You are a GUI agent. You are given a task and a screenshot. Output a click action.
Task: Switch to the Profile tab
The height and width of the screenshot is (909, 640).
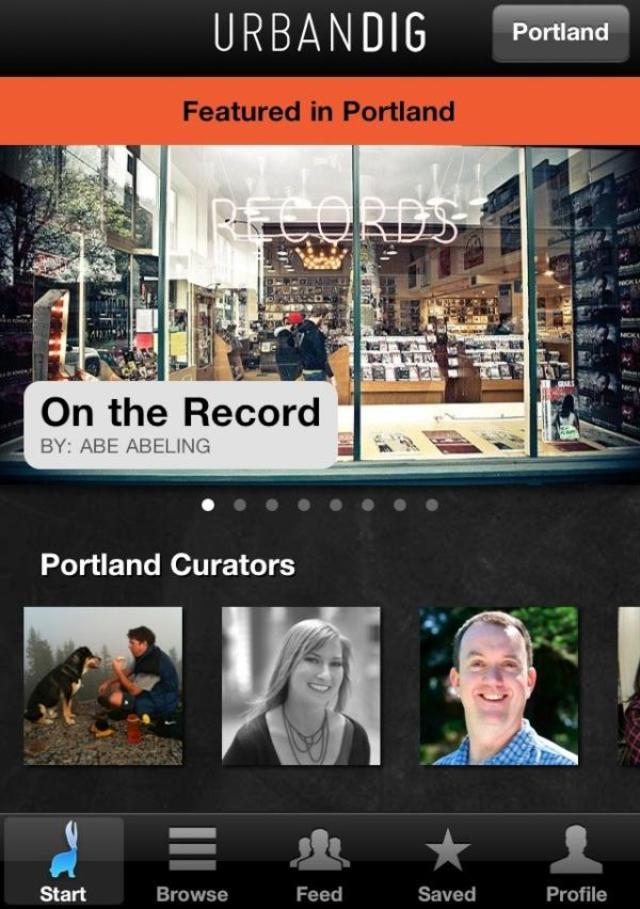click(576, 863)
